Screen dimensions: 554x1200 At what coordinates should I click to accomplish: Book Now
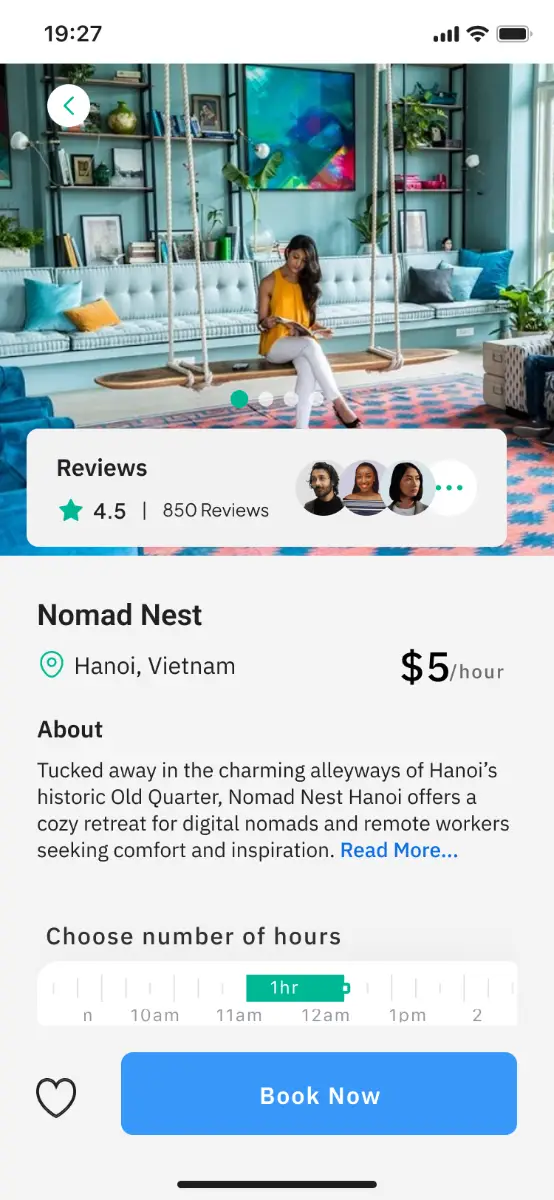coord(319,1094)
